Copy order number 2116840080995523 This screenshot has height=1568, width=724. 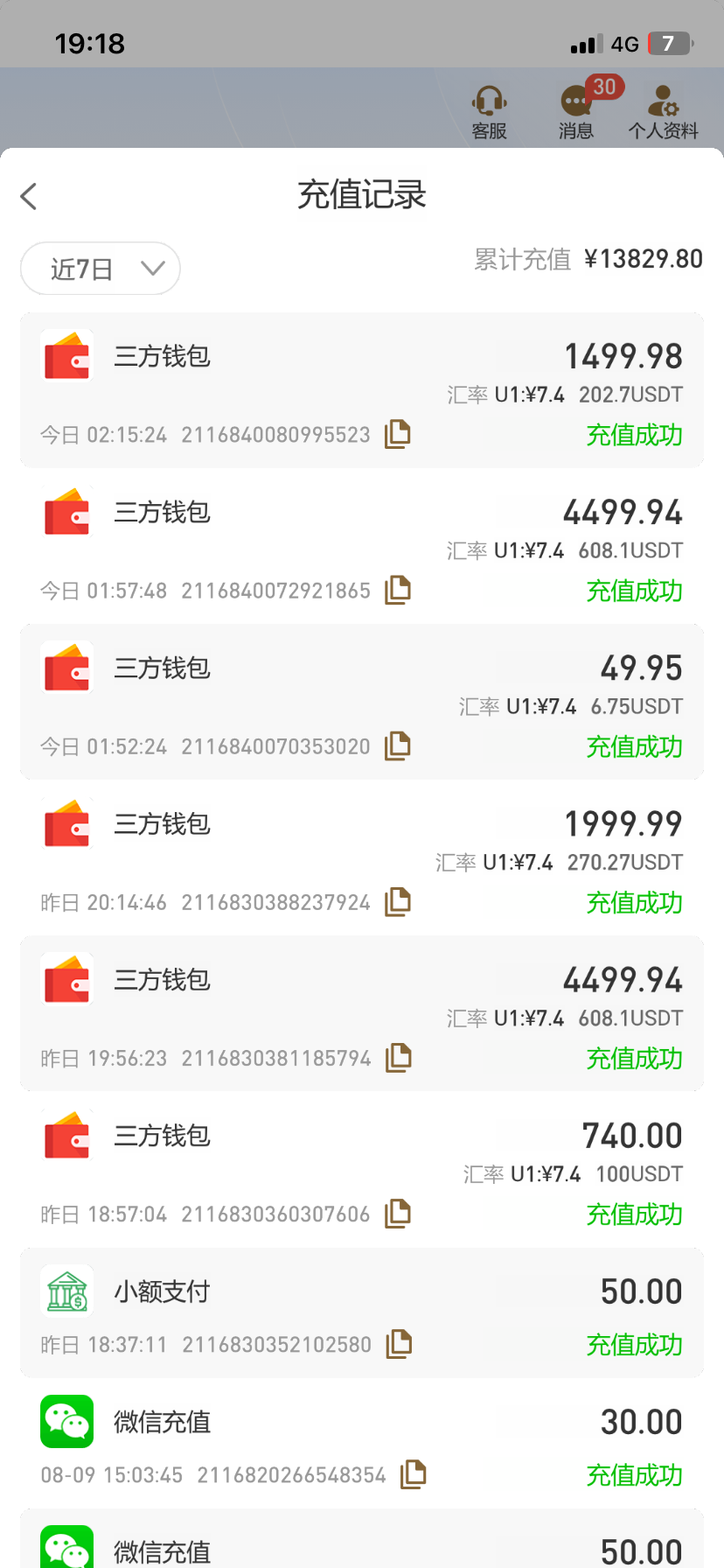398,434
